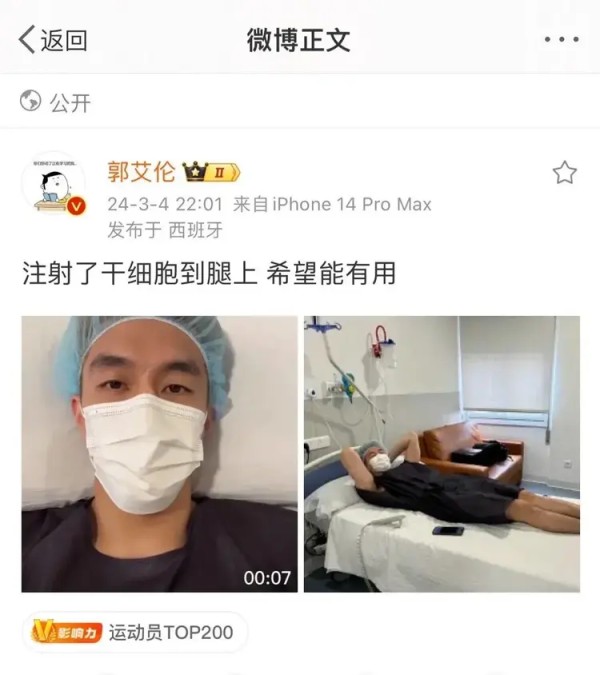
Task: Open 郭艾伦's profile avatar
Action: (x=52, y=184)
